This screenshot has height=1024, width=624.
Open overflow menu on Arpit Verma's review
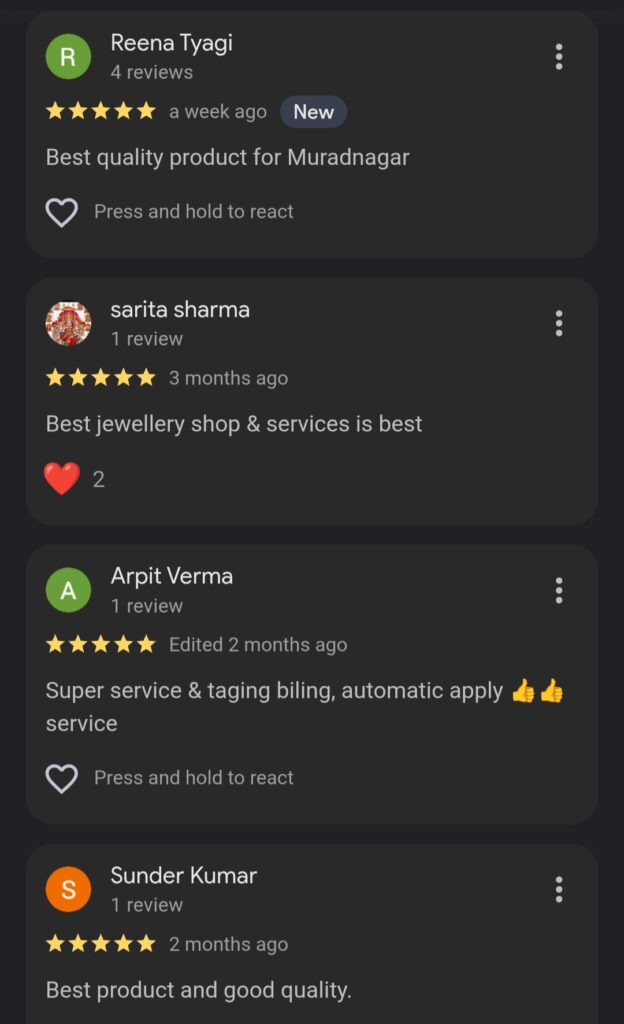coord(559,590)
